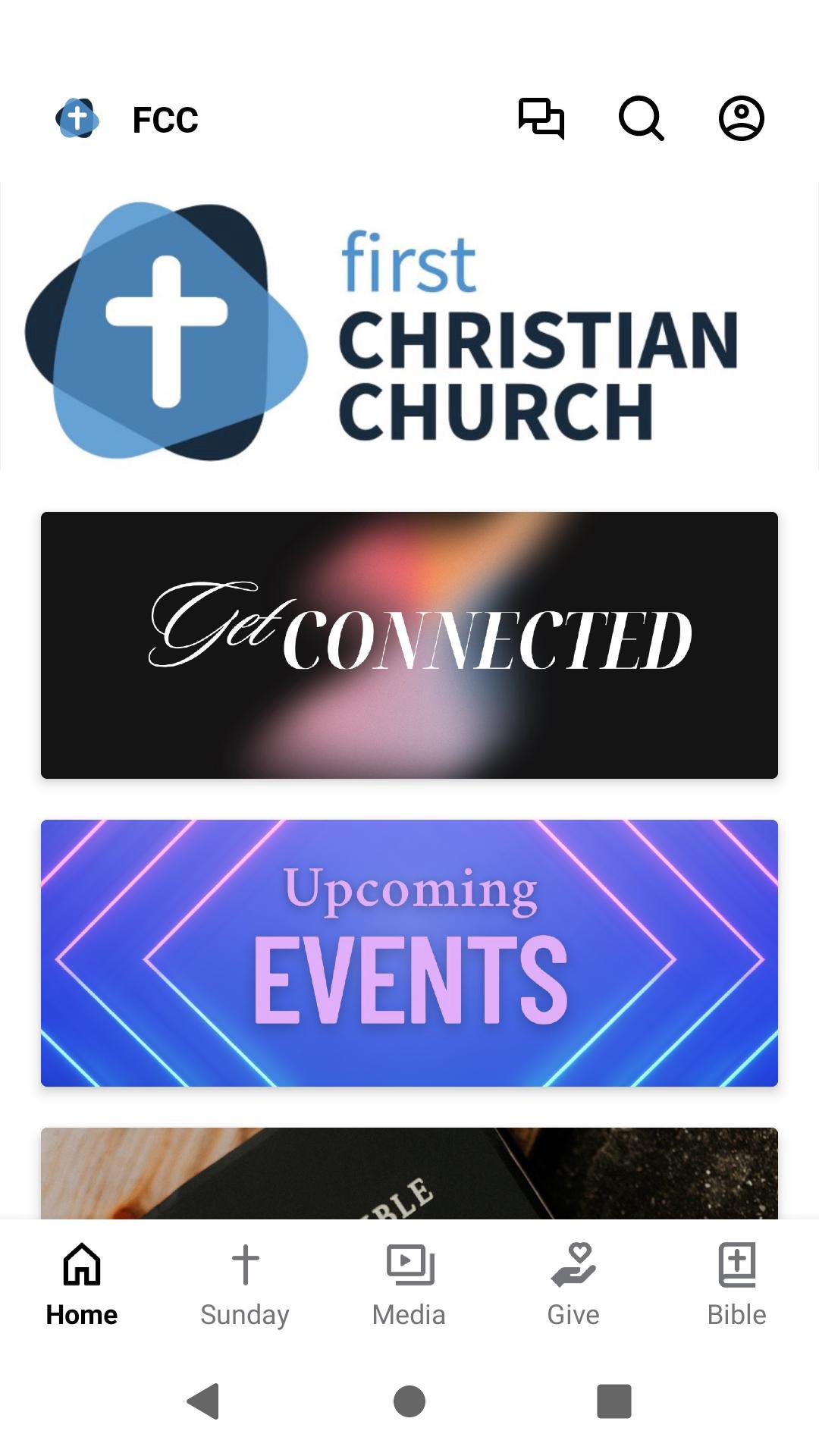
Task: View the Upcoming Events card
Action: click(x=409, y=953)
